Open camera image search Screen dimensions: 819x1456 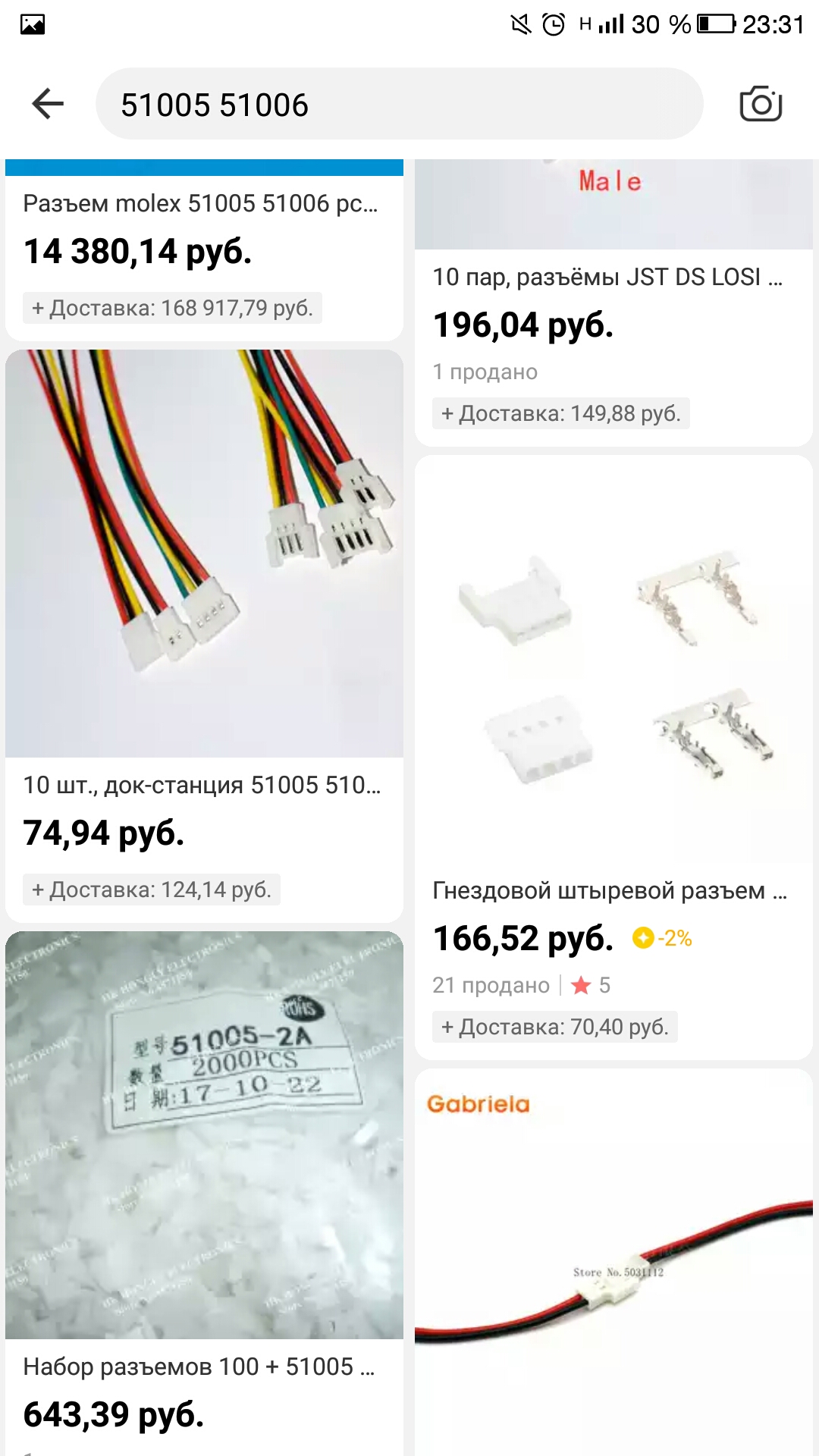[x=760, y=105]
